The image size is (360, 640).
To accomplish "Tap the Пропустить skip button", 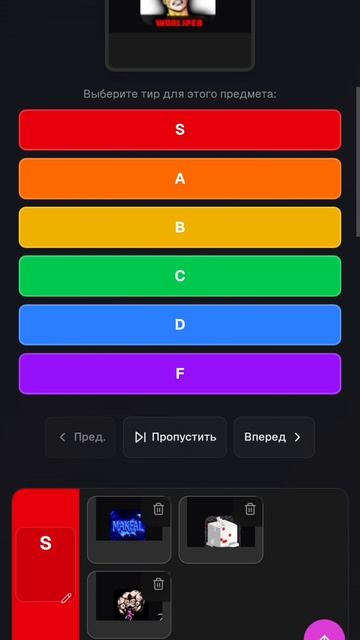I will (175, 437).
